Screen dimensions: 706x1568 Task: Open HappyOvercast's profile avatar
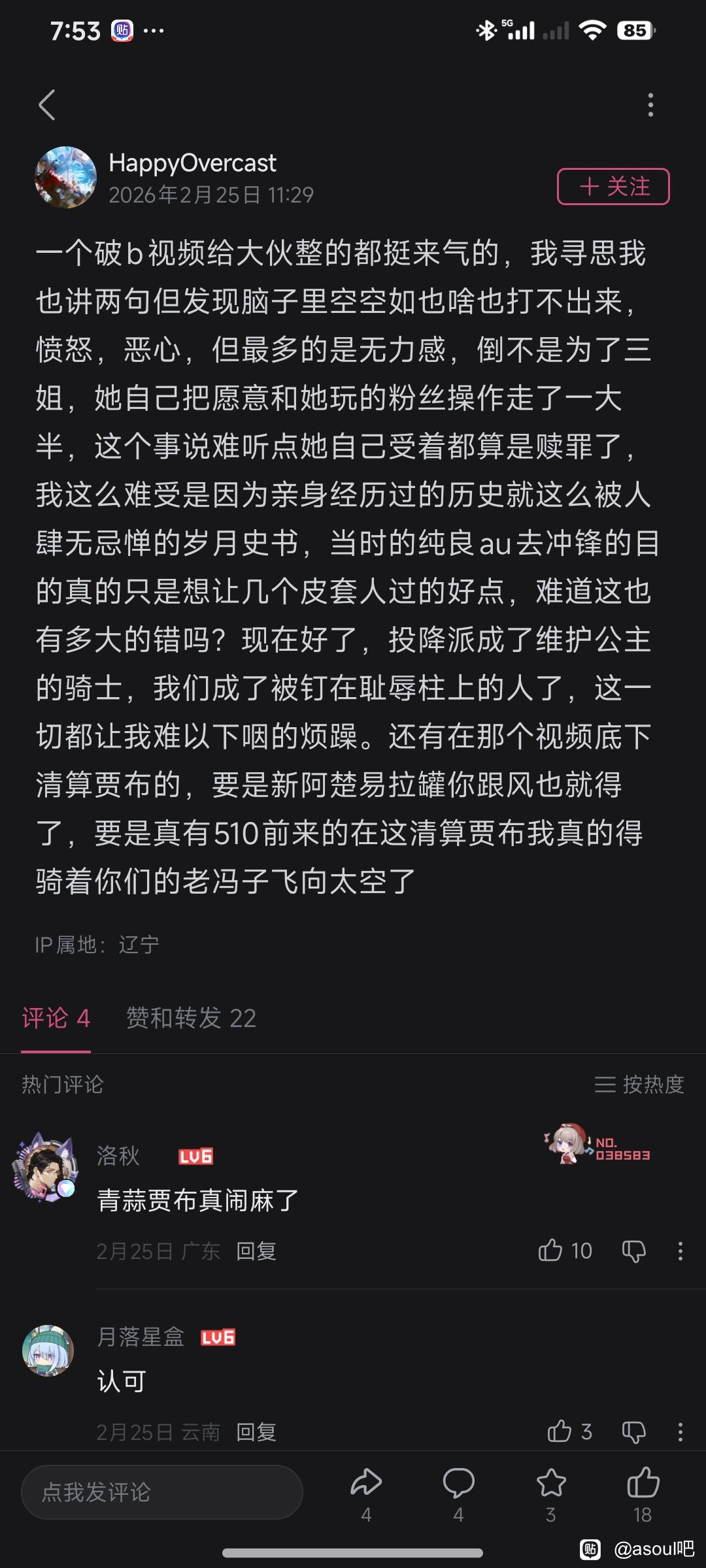click(x=65, y=178)
